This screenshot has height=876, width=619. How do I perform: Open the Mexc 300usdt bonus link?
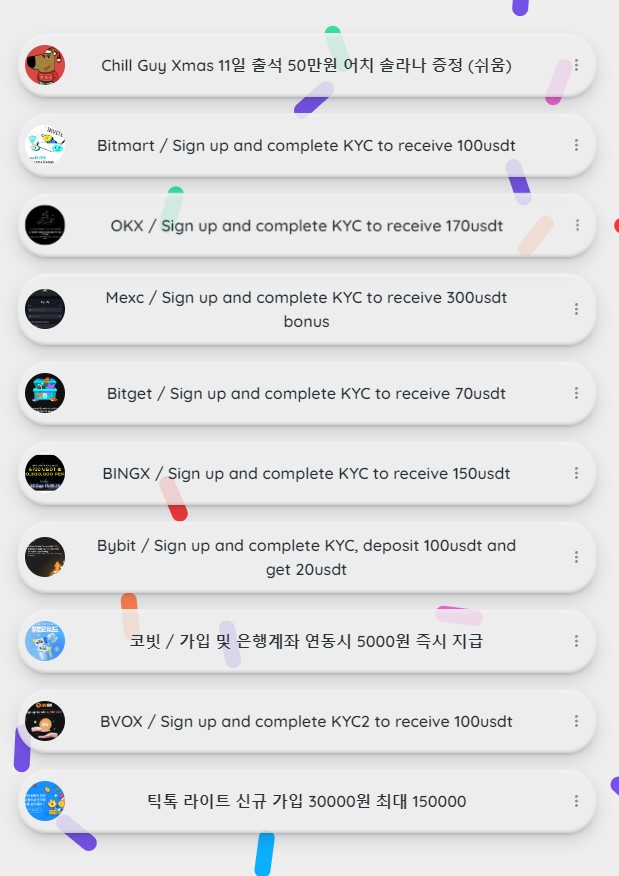[x=306, y=310]
